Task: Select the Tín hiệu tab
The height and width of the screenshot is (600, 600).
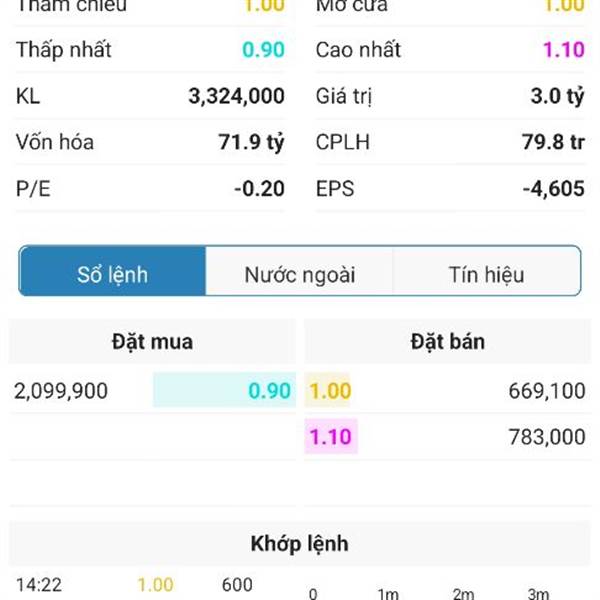Action: 486,272
